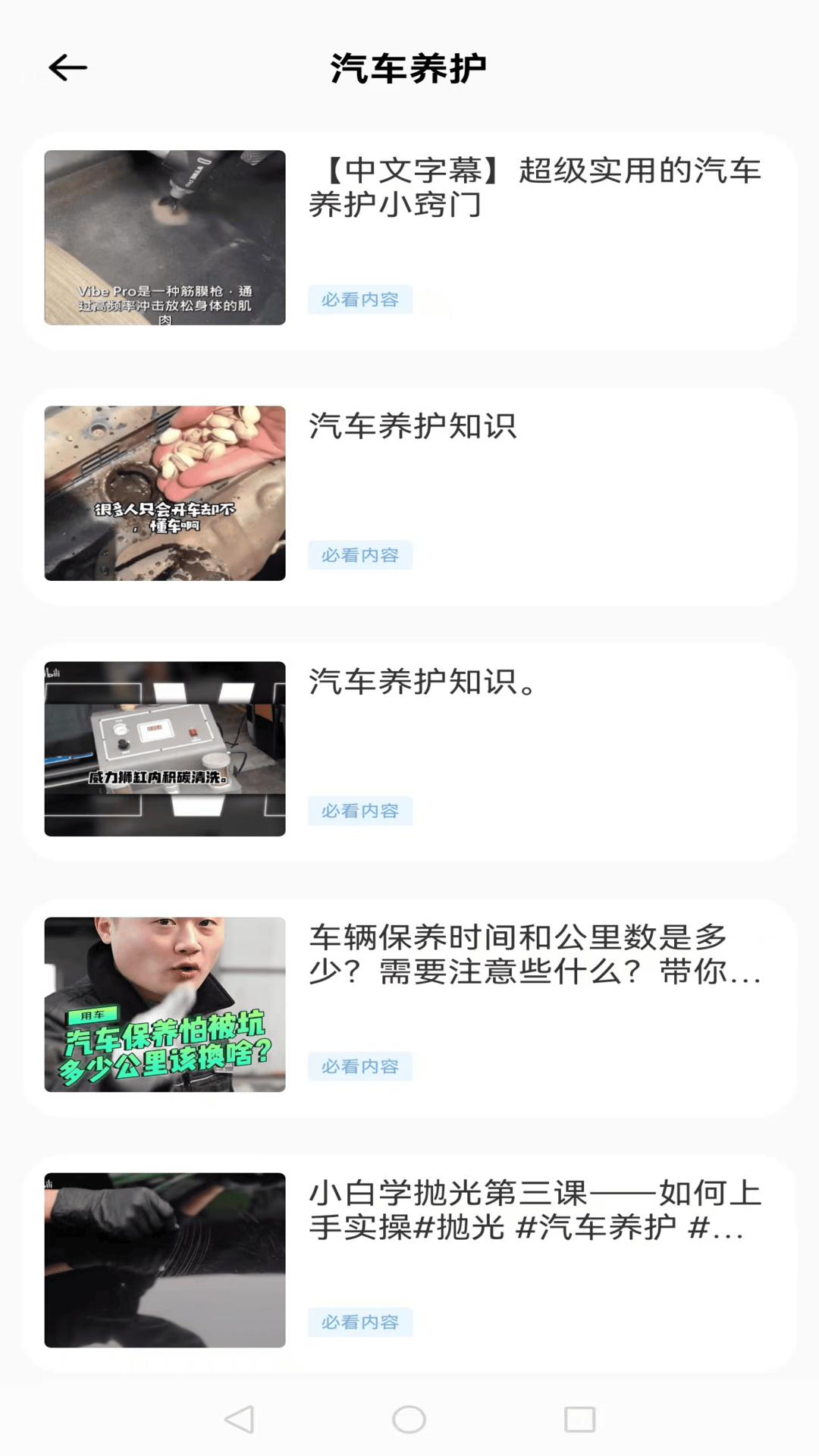Image resolution: width=819 pixels, height=1456 pixels.
Task: Tap 必看内容 tag on the first card
Action: click(360, 300)
